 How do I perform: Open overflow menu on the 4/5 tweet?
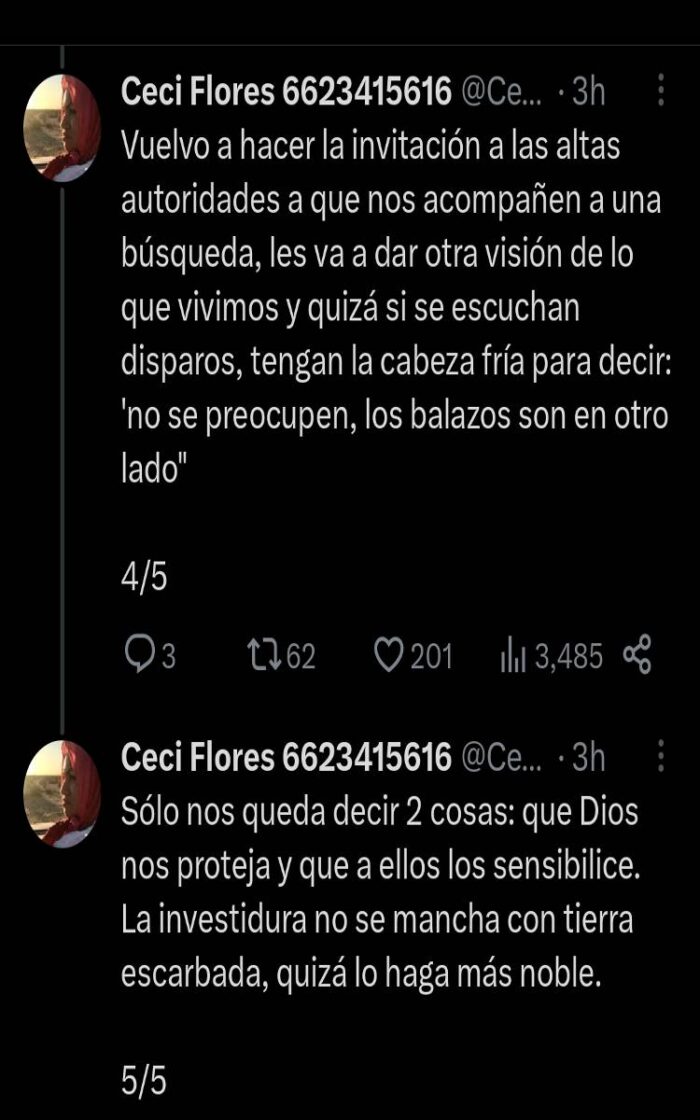[661, 93]
